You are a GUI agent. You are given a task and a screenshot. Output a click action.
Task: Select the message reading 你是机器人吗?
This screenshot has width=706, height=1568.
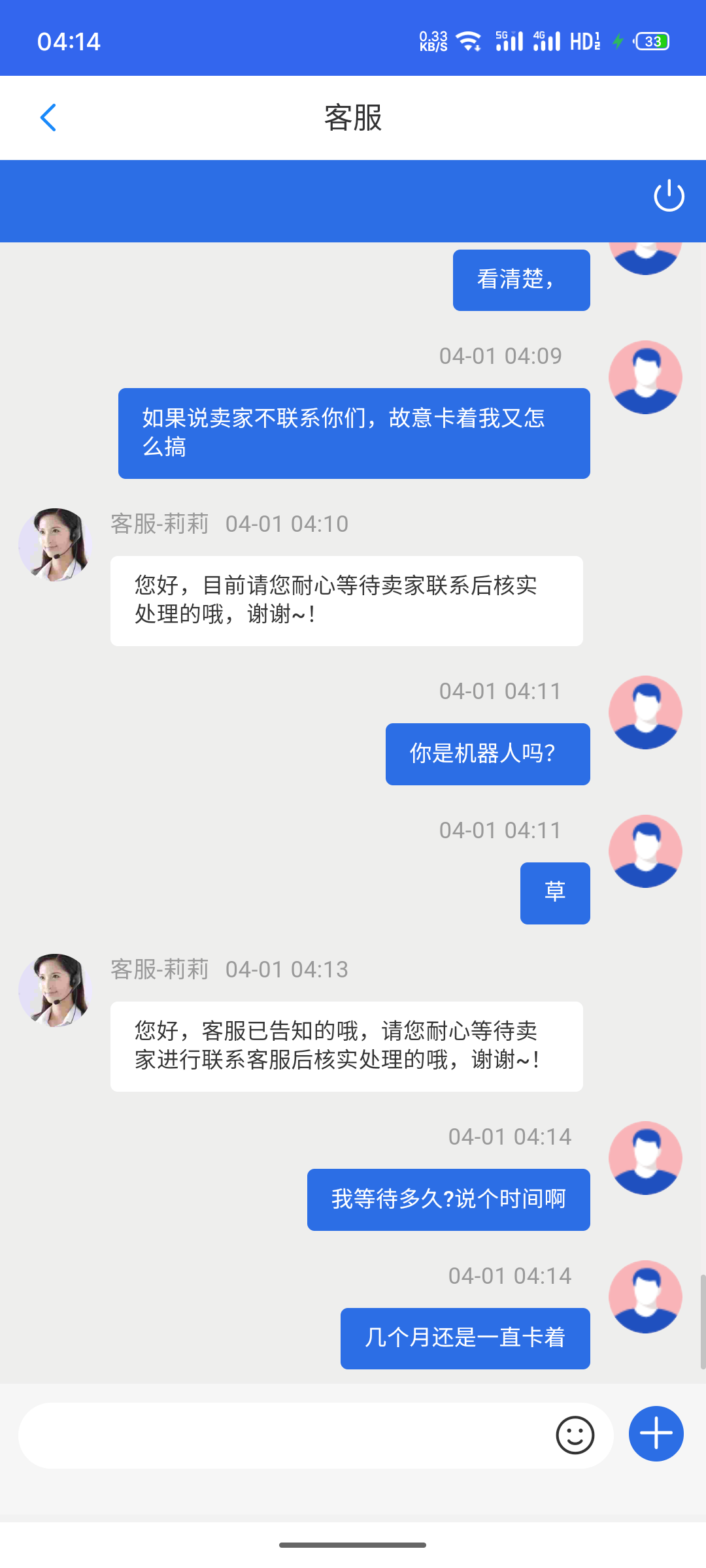(488, 754)
